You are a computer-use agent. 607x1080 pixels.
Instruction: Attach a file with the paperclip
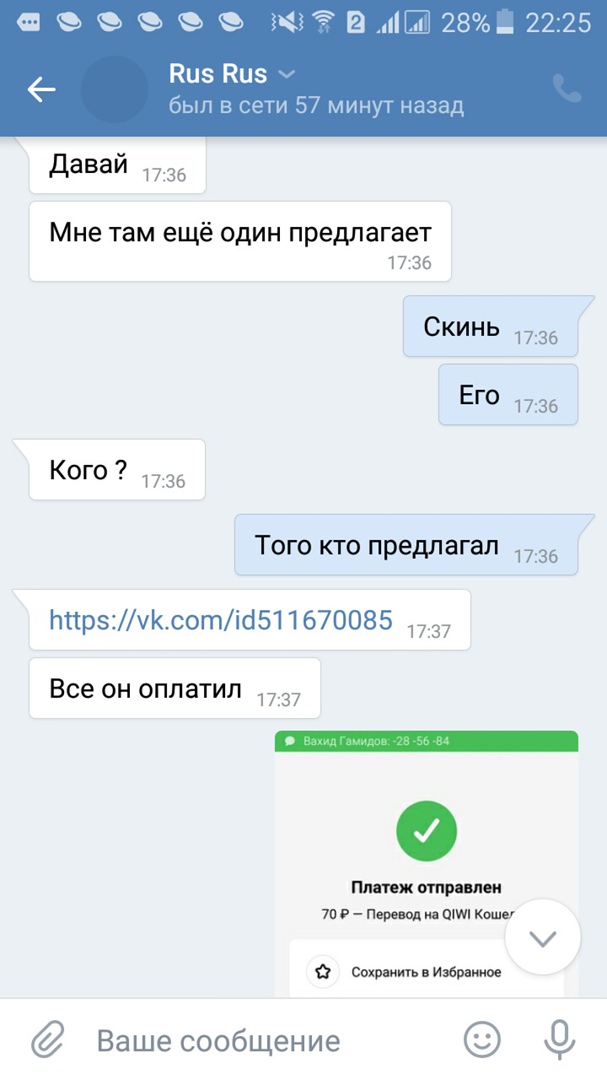click(46, 1040)
